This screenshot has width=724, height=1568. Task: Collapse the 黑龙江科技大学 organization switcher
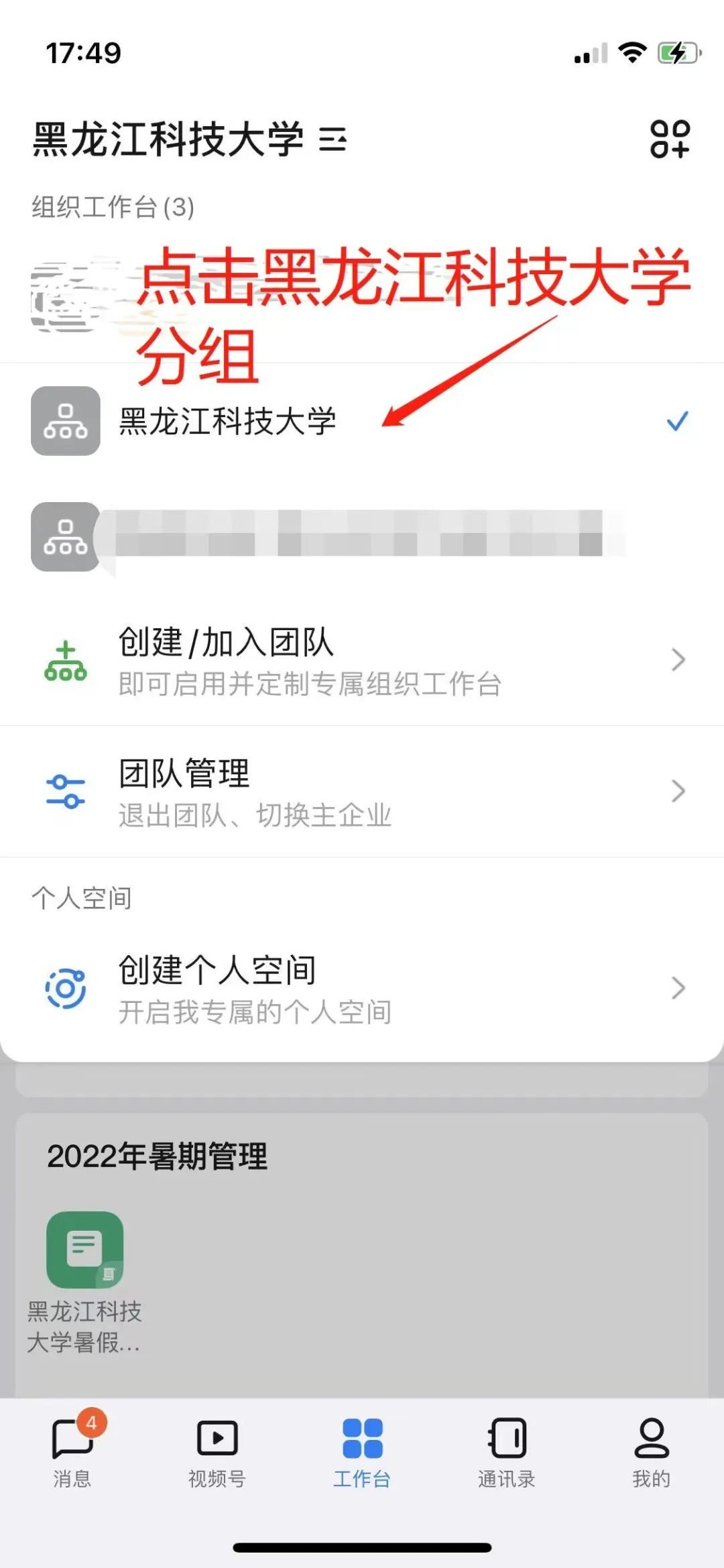click(x=190, y=139)
